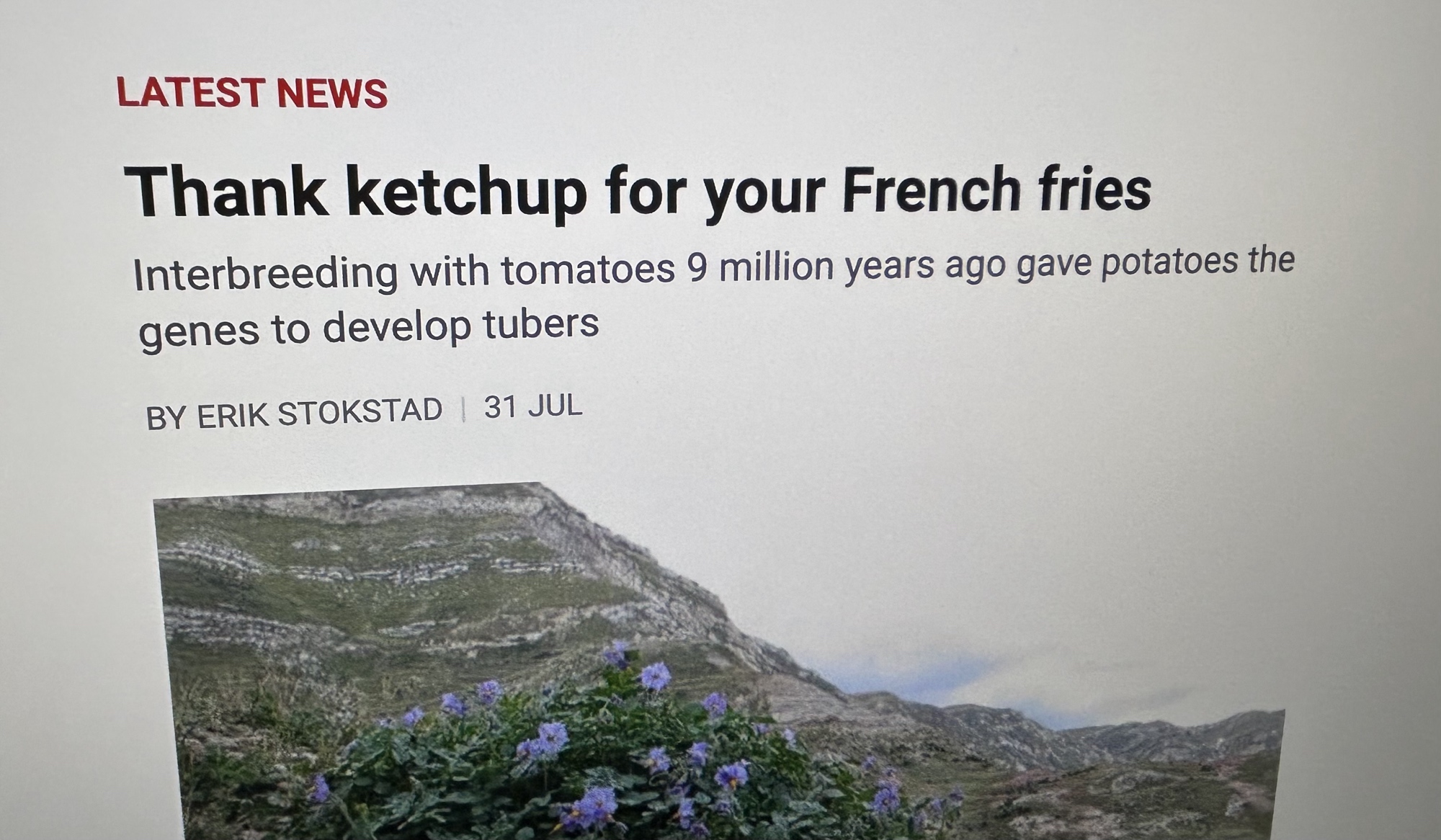Image resolution: width=1441 pixels, height=840 pixels.
Task: Open author Erik Stokstad's page
Action: (319, 414)
